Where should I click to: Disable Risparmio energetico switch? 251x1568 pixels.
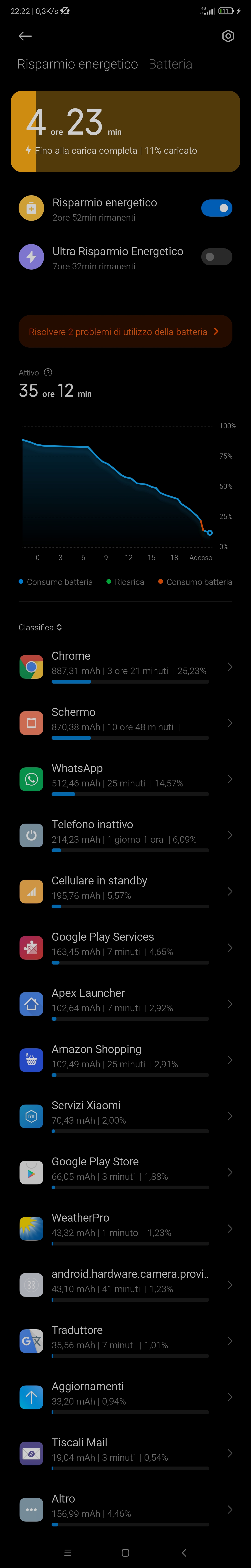[x=216, y=208]
